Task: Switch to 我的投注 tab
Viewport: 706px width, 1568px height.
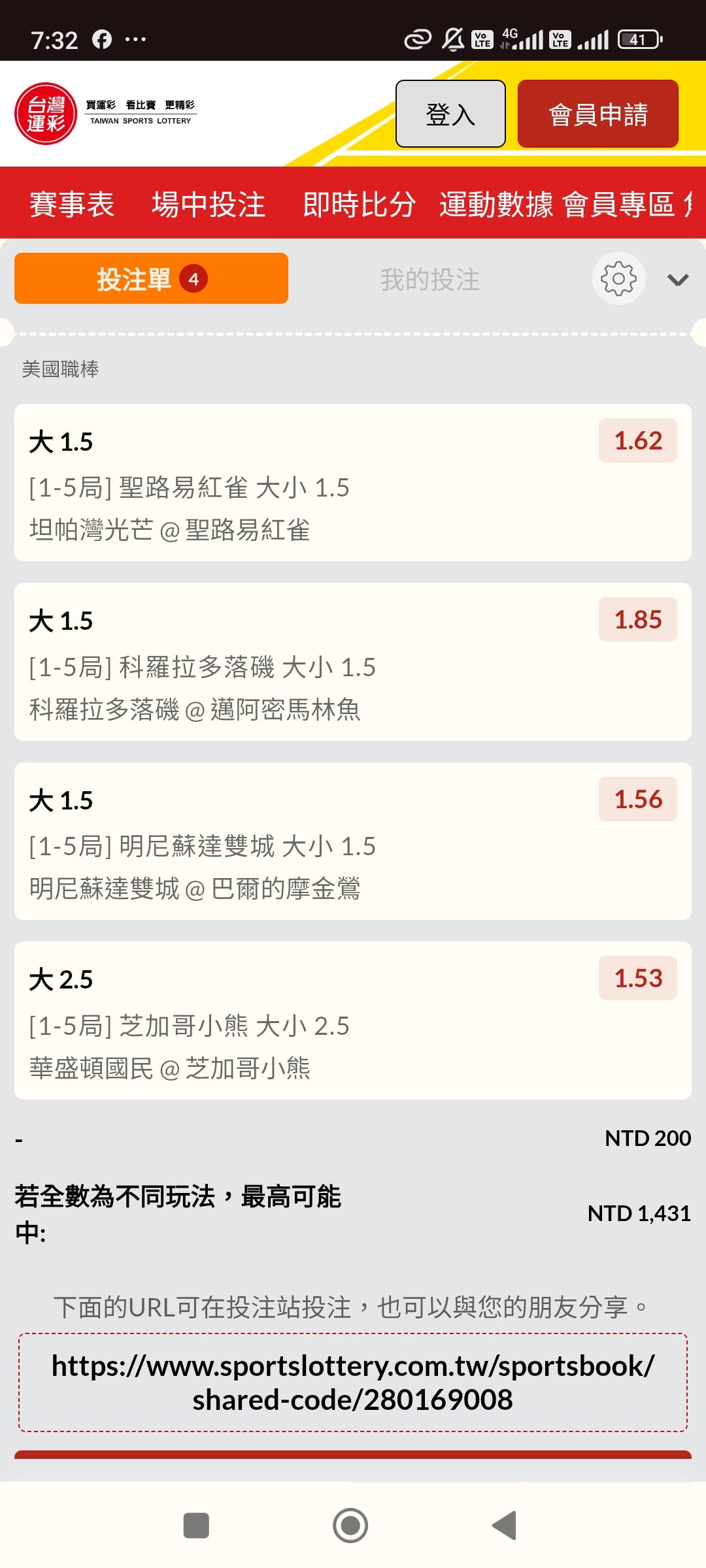Action: tap(429, 280)
